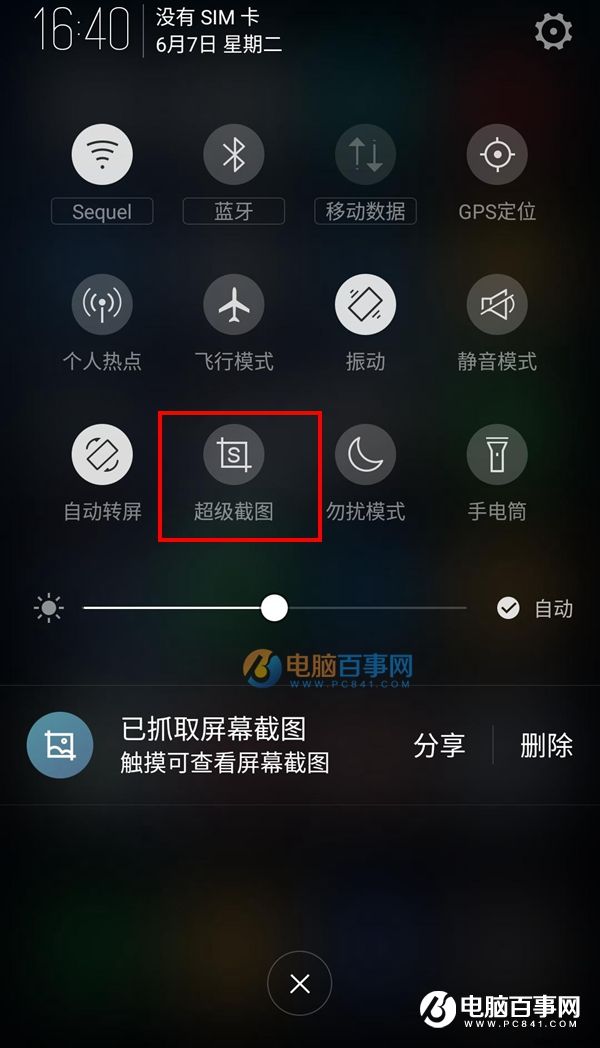The height and width of the screenshot is (1048, 600).
Task: Uncheck 自动 auto brightness
Action: [x=509, y=608]
